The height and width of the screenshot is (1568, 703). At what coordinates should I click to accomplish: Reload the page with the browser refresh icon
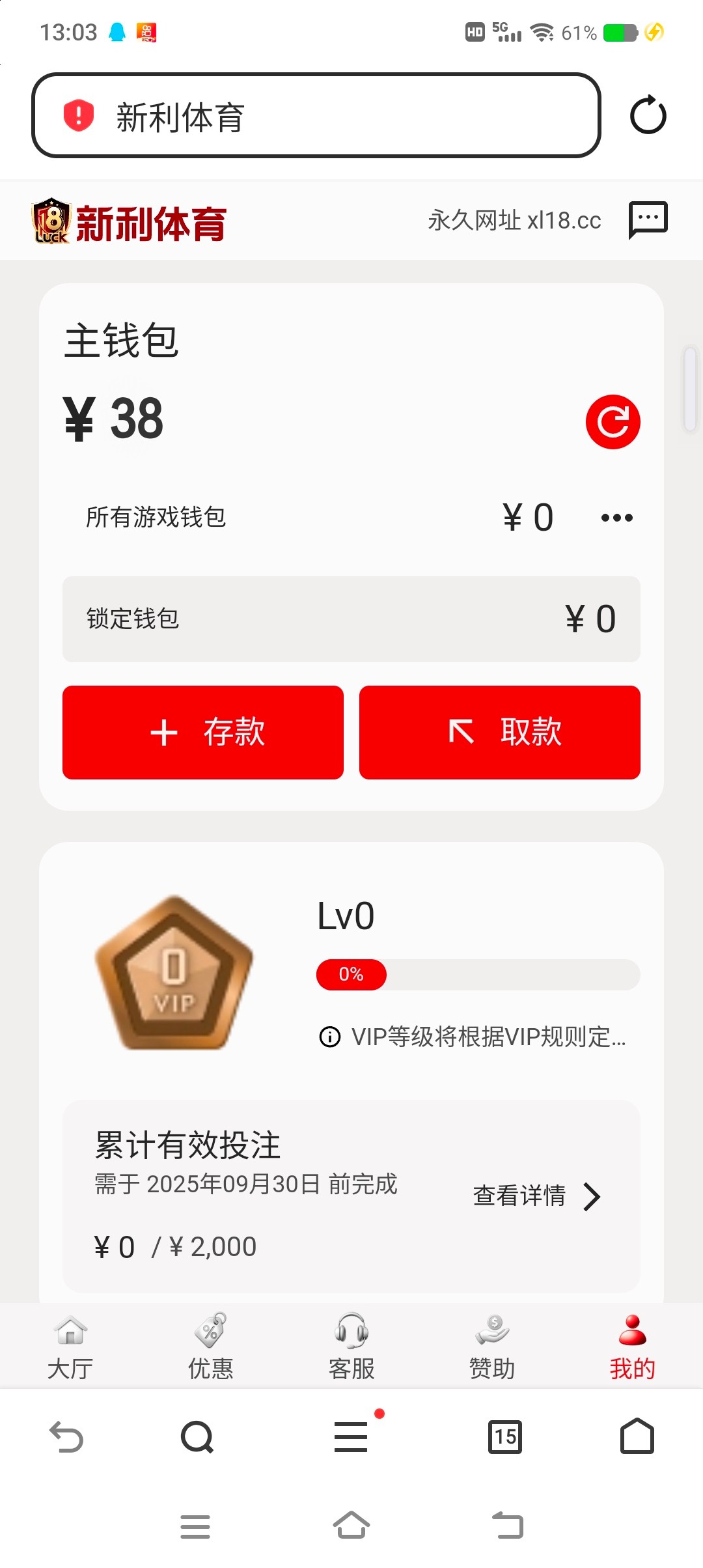pyautogui.click(x=648, y=116)
